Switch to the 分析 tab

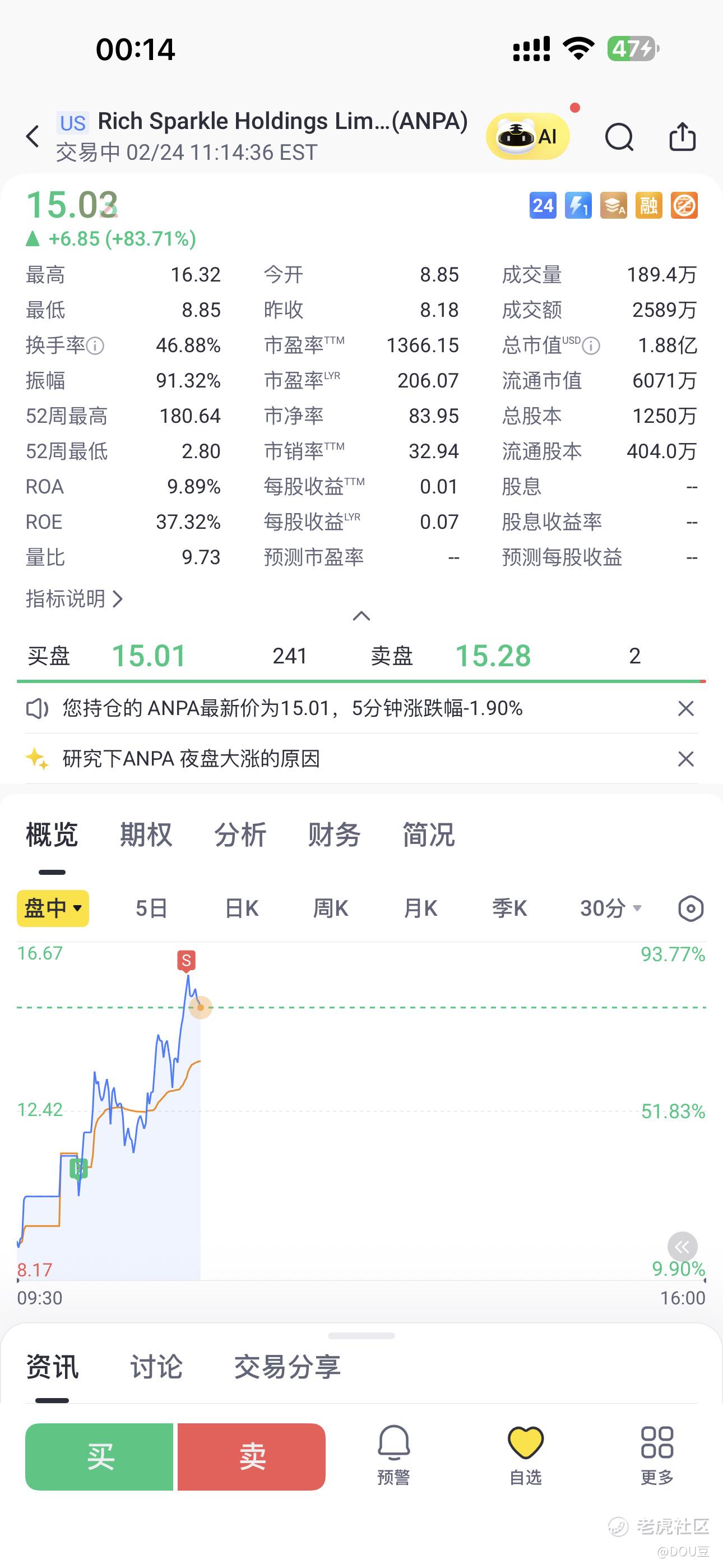pyautogui.click(x=240, y=835)
